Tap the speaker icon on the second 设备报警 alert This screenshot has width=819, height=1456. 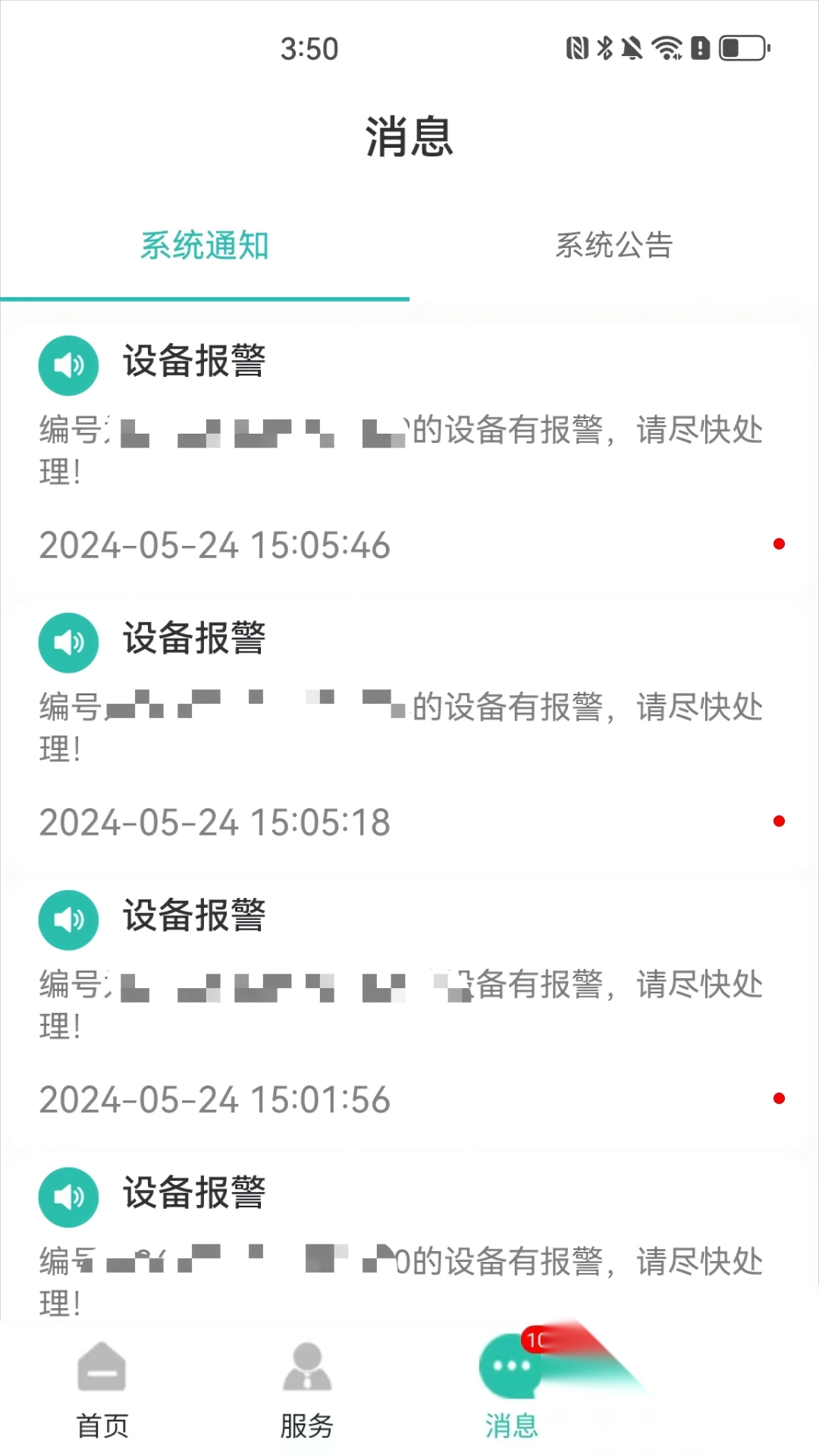67,642
